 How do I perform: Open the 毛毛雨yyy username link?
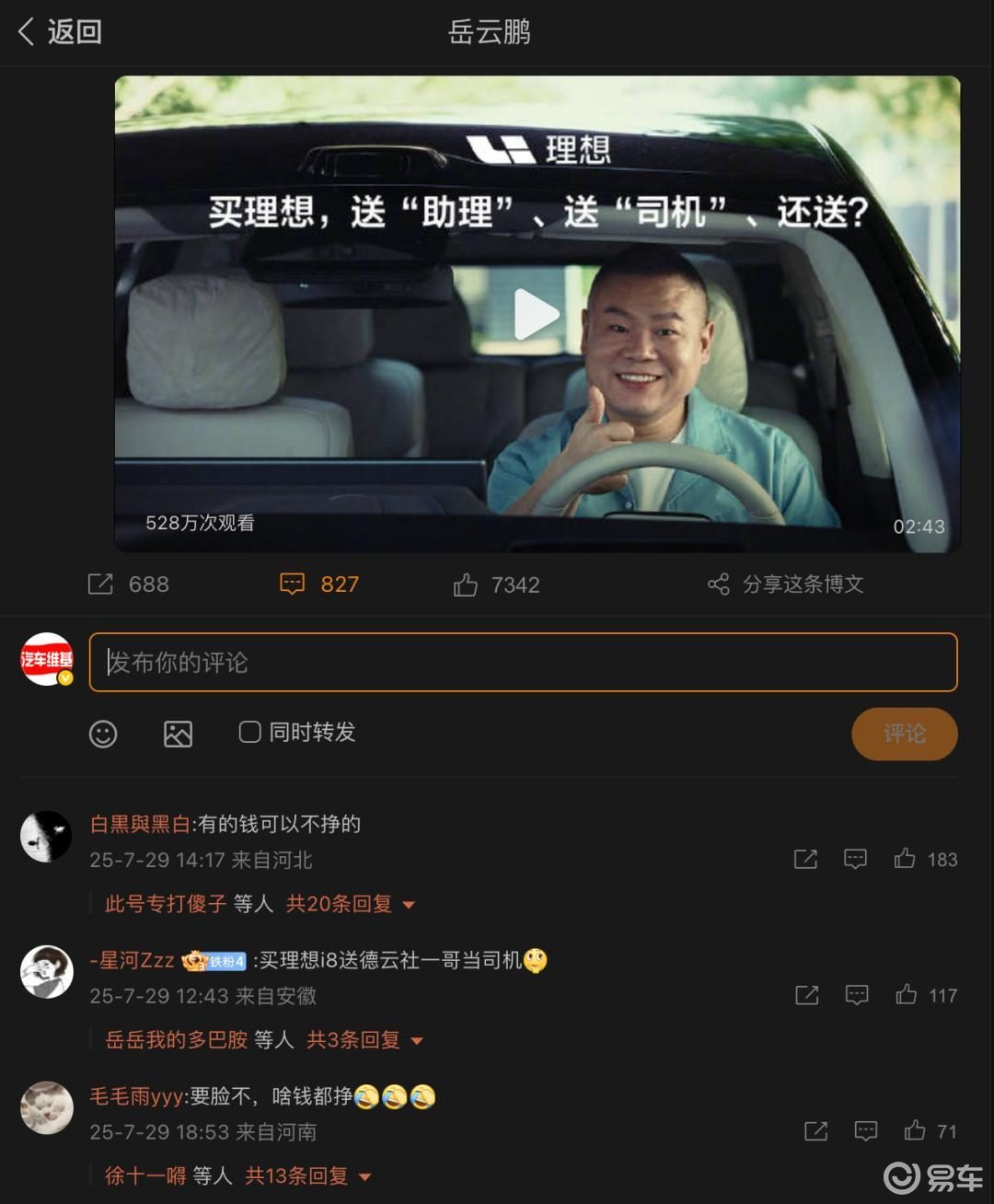tap(137, 1096)
